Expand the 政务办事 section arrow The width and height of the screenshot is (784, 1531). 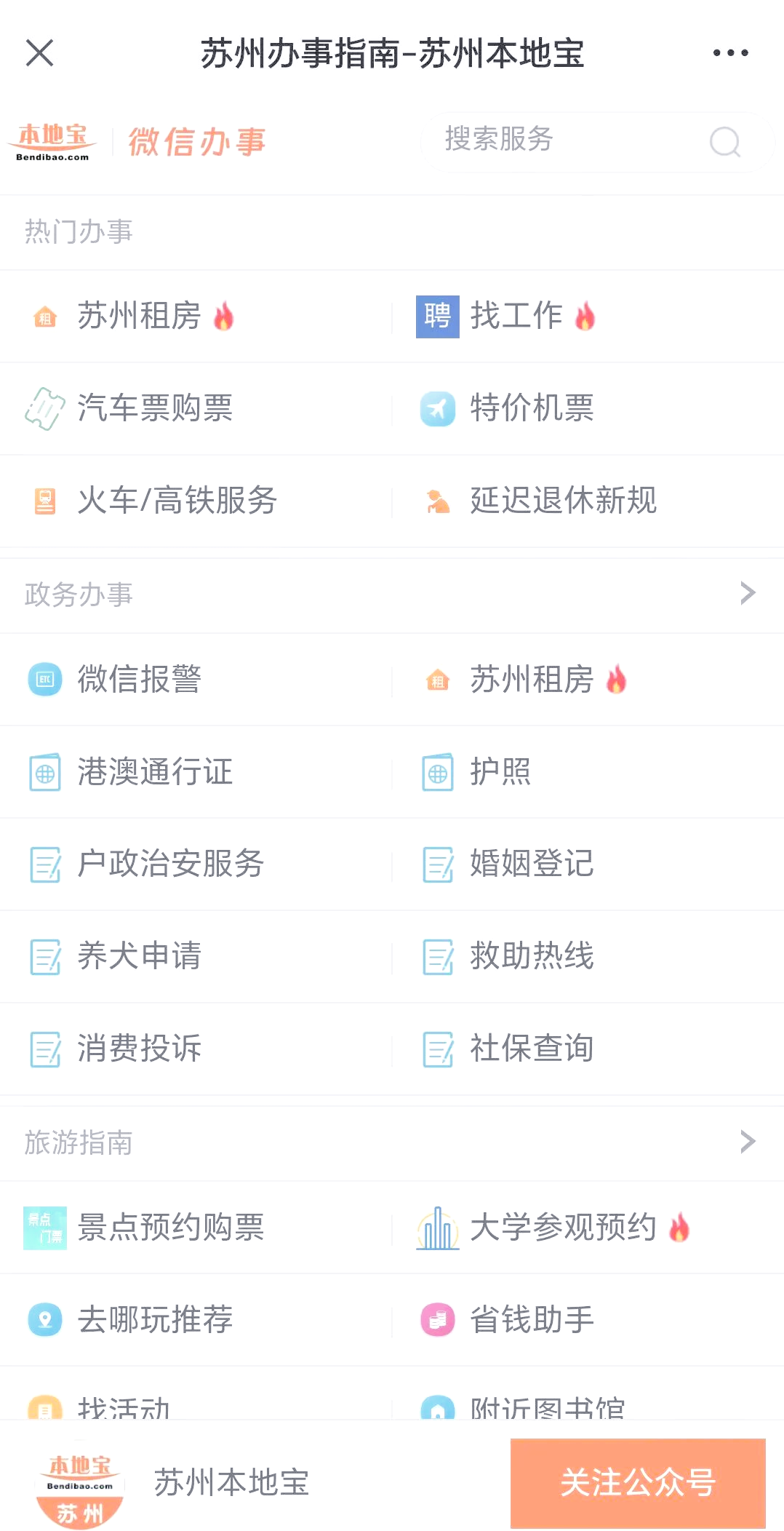point(748,594)
